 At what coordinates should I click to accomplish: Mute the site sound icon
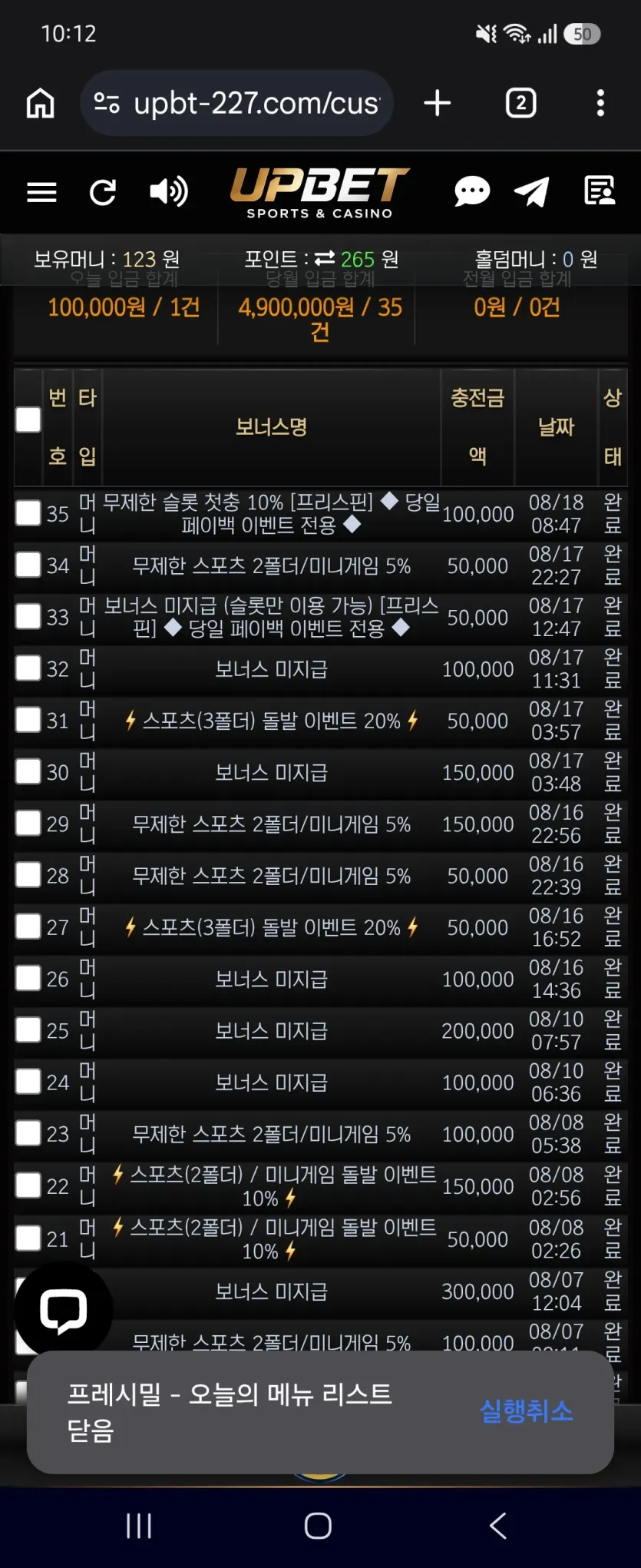169,191
